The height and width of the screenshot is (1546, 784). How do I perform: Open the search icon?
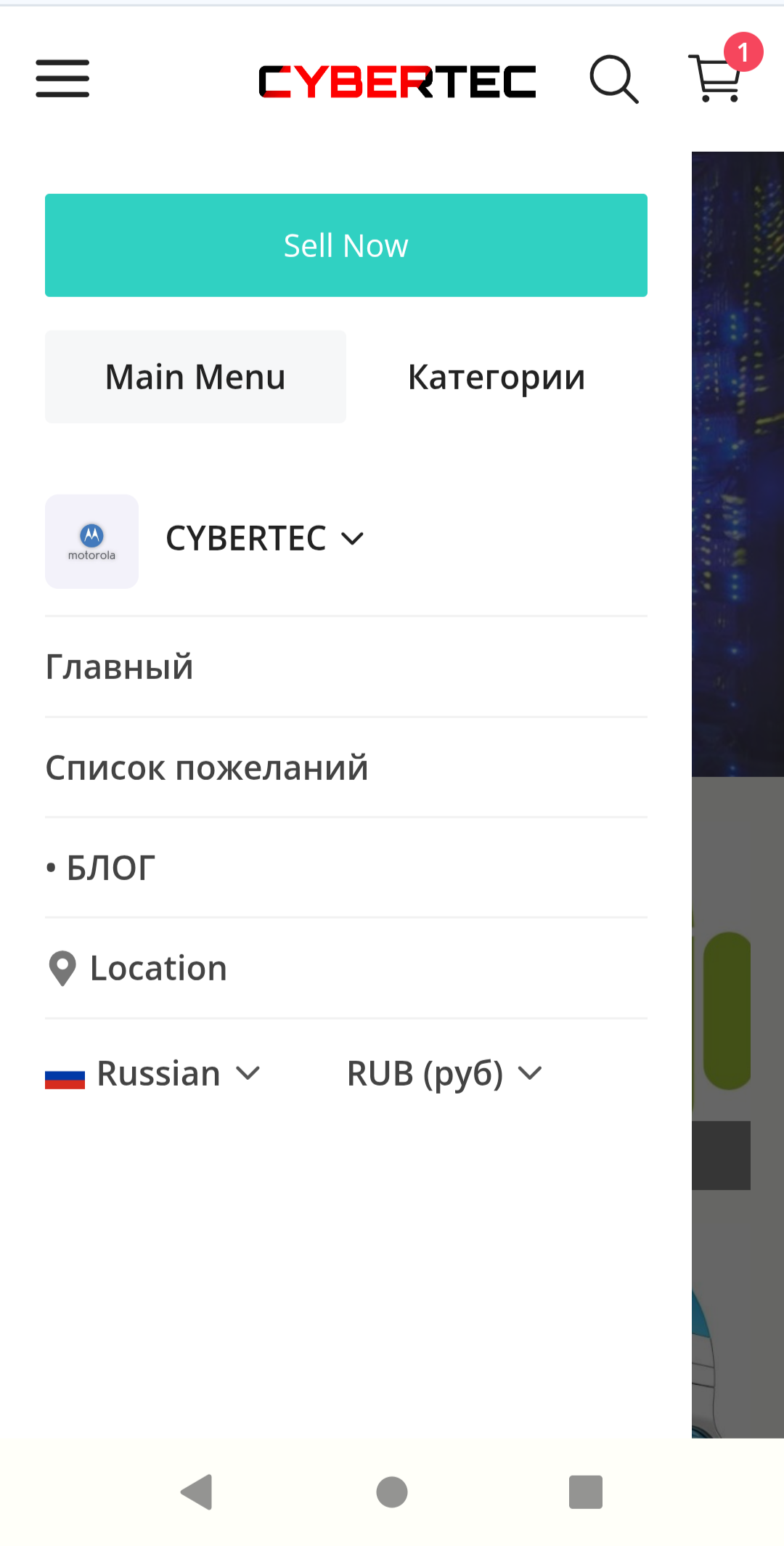coord(613,79)
